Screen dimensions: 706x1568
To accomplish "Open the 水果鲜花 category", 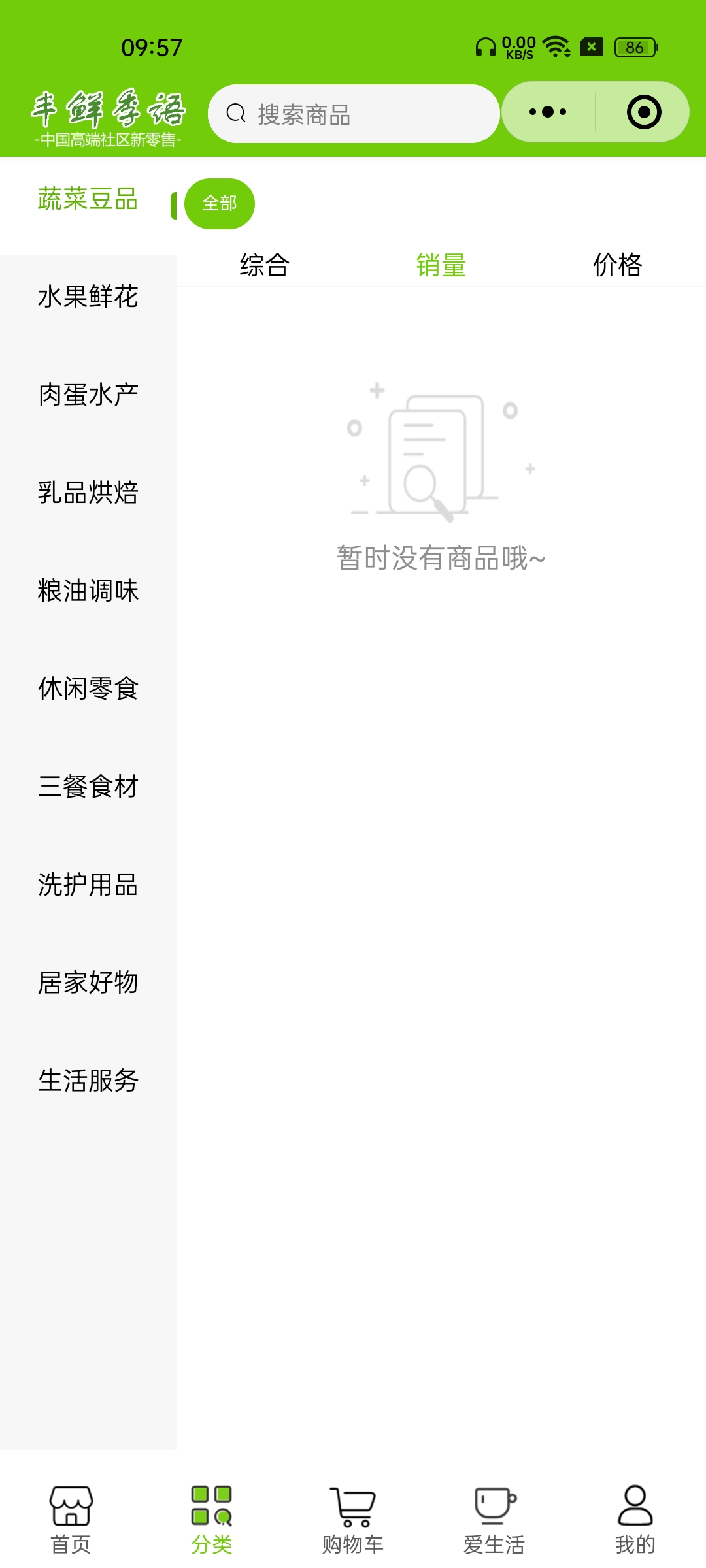I will click(x=88, y=297).
